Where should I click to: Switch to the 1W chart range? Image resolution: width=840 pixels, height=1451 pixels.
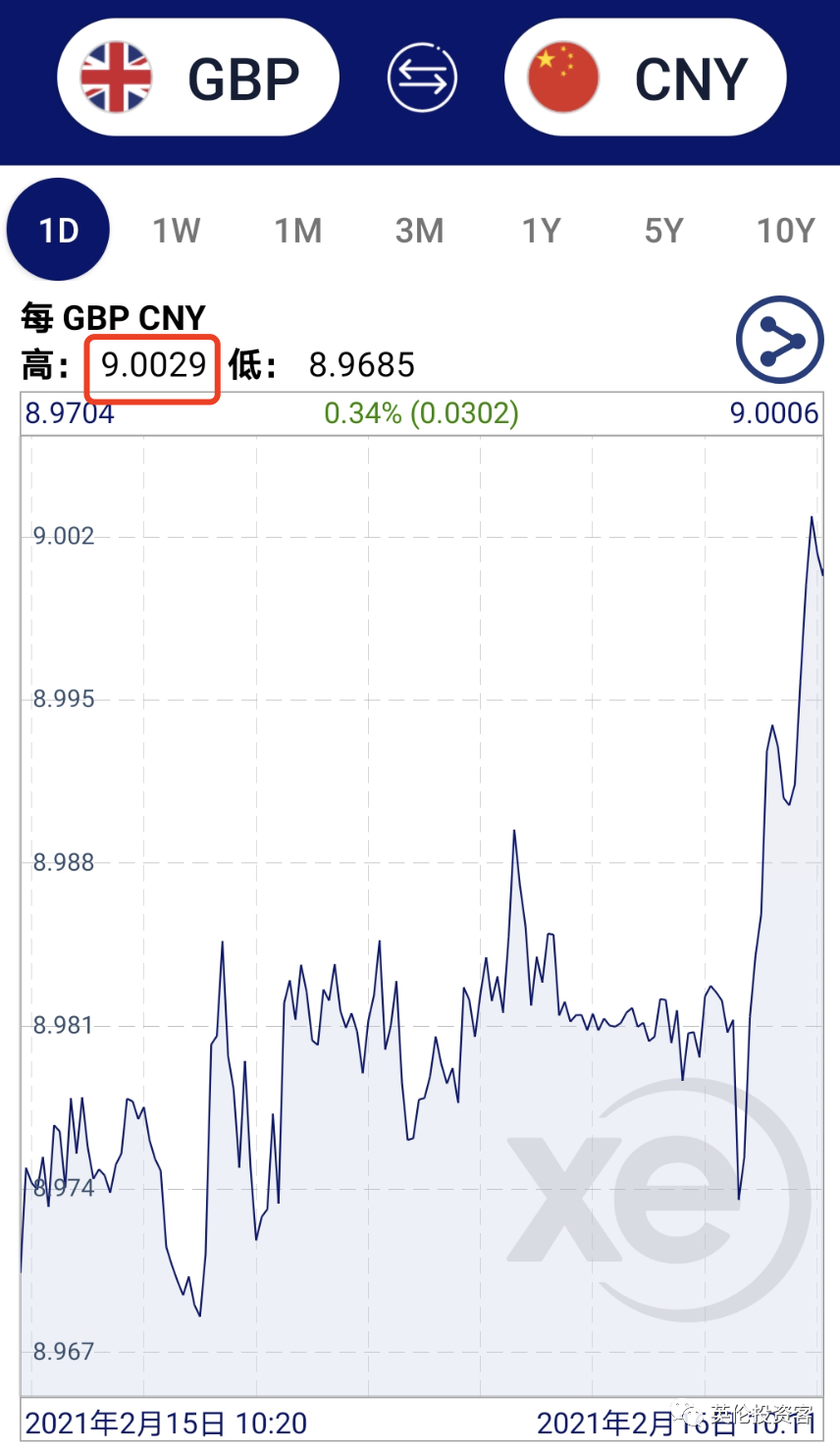177,231
